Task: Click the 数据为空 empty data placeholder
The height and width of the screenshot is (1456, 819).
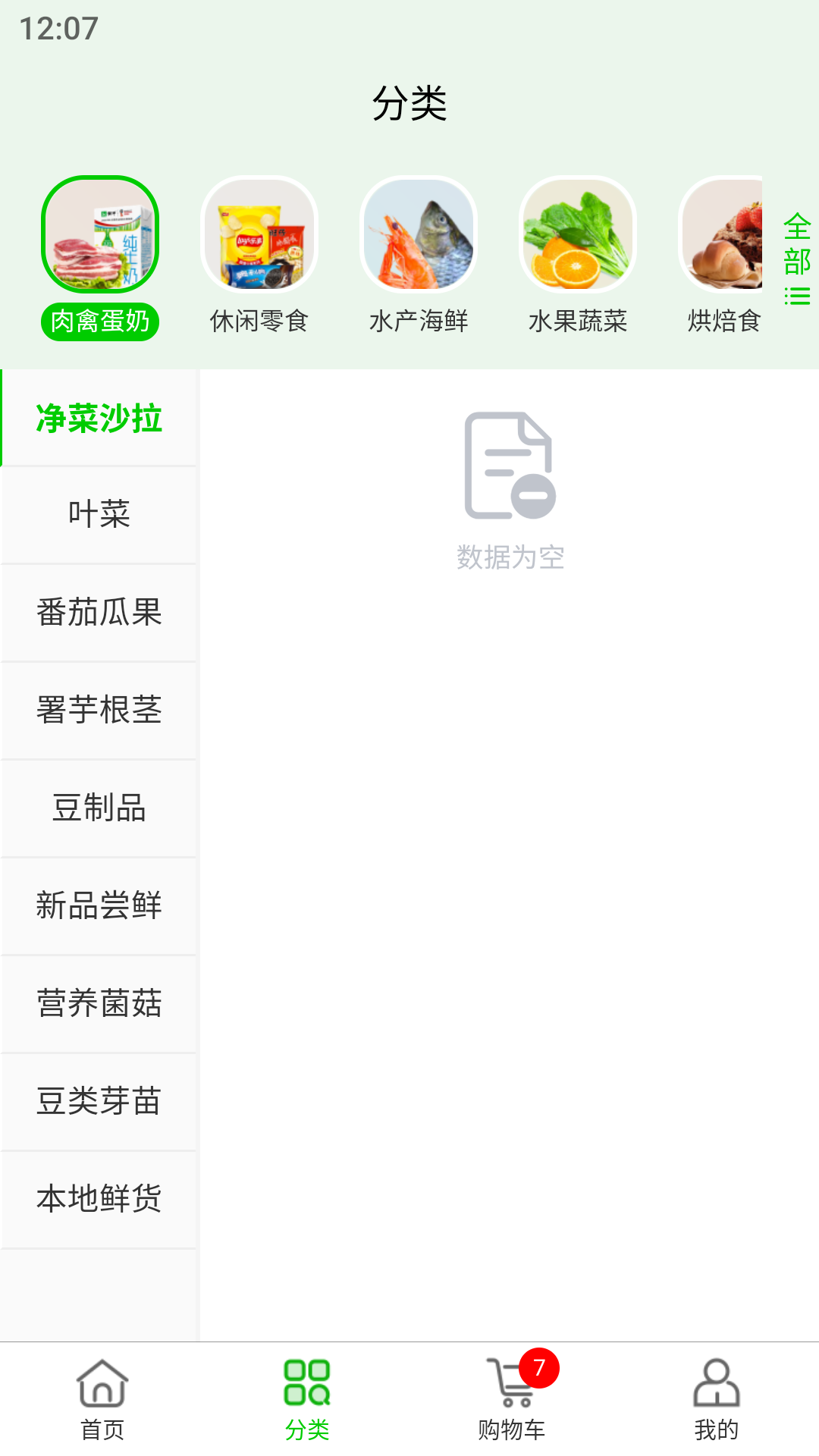Action: (511, 557)
